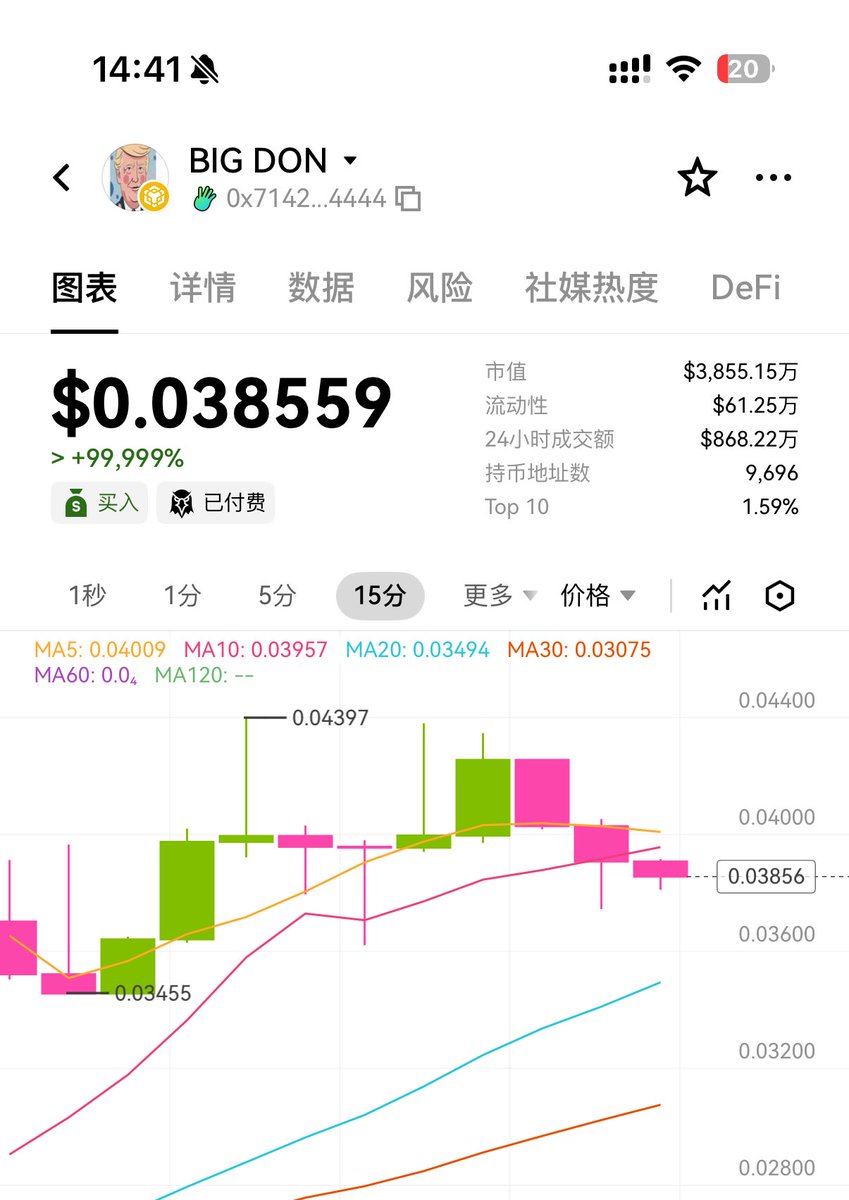849x1200 pixels.
Task: Add BIG DON to favorites
Action: point(697,178)
